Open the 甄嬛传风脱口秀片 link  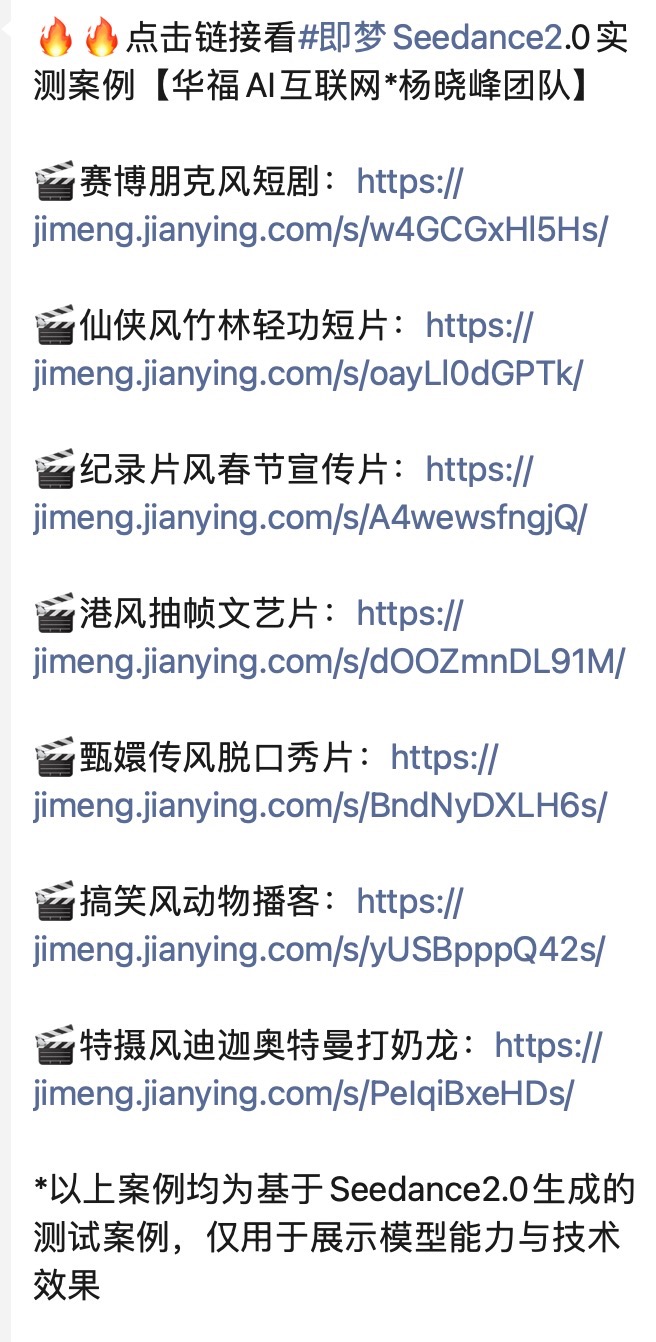[320, 807]
